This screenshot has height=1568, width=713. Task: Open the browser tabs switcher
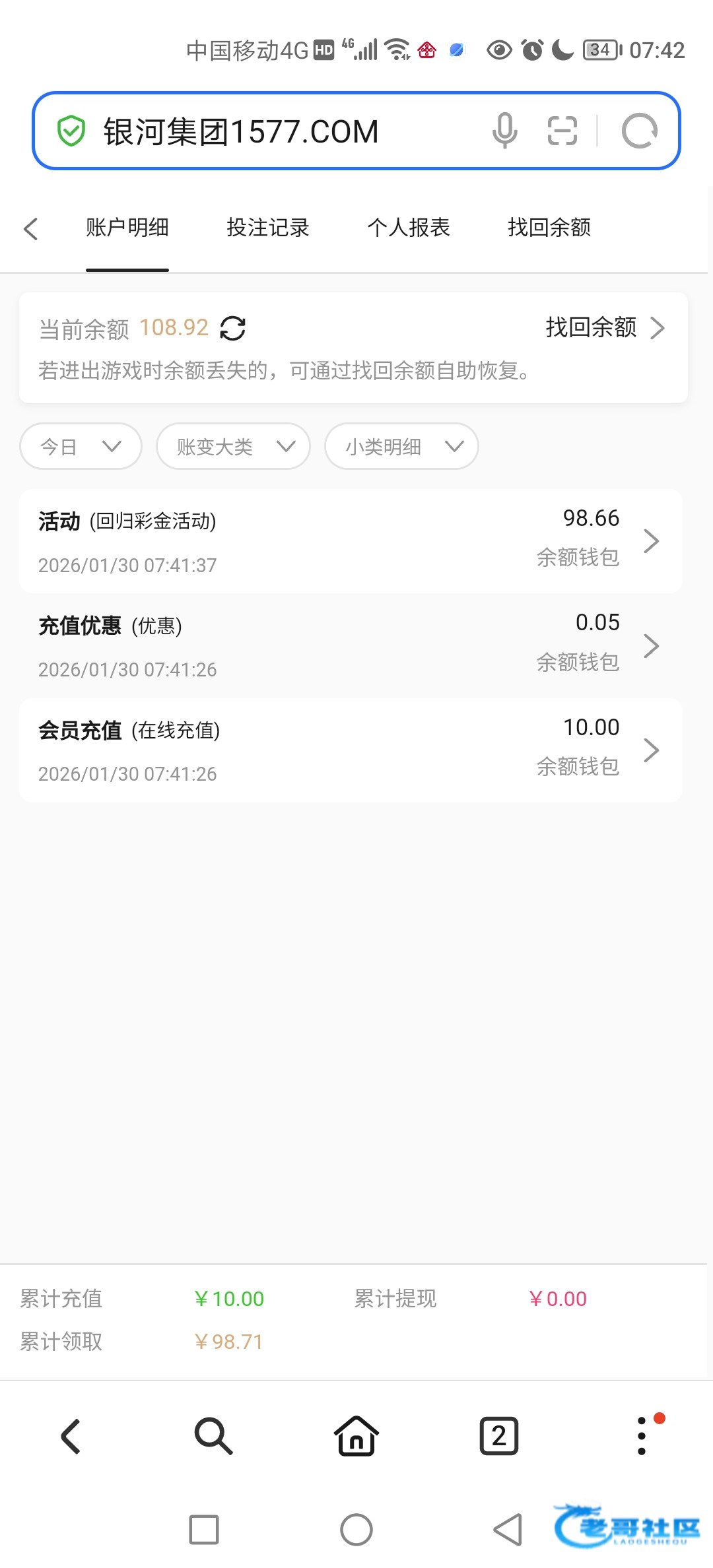point(499,1436)
